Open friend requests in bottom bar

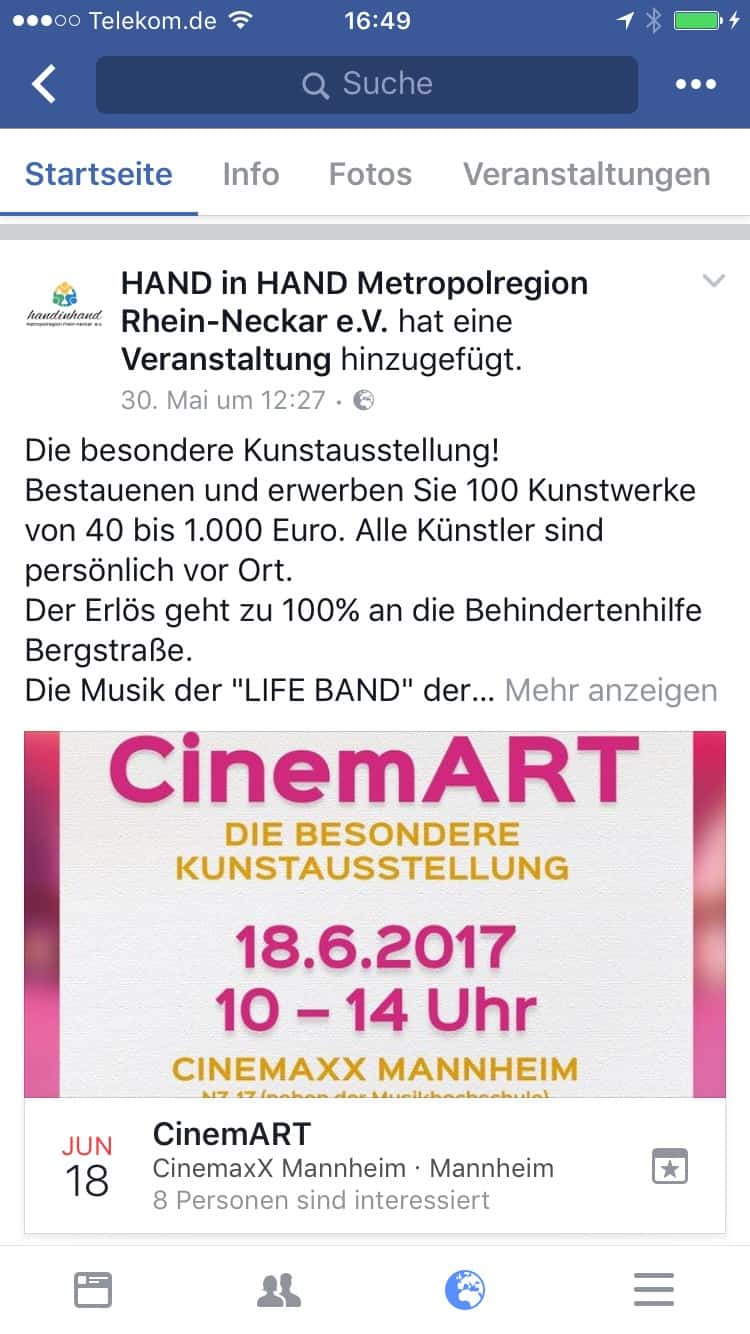tap(279, 1290)
